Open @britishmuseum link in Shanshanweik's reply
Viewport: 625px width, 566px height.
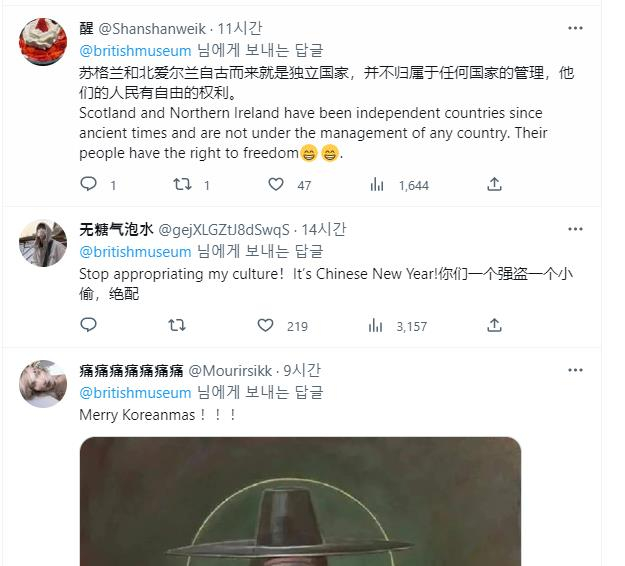pos(135,50)
